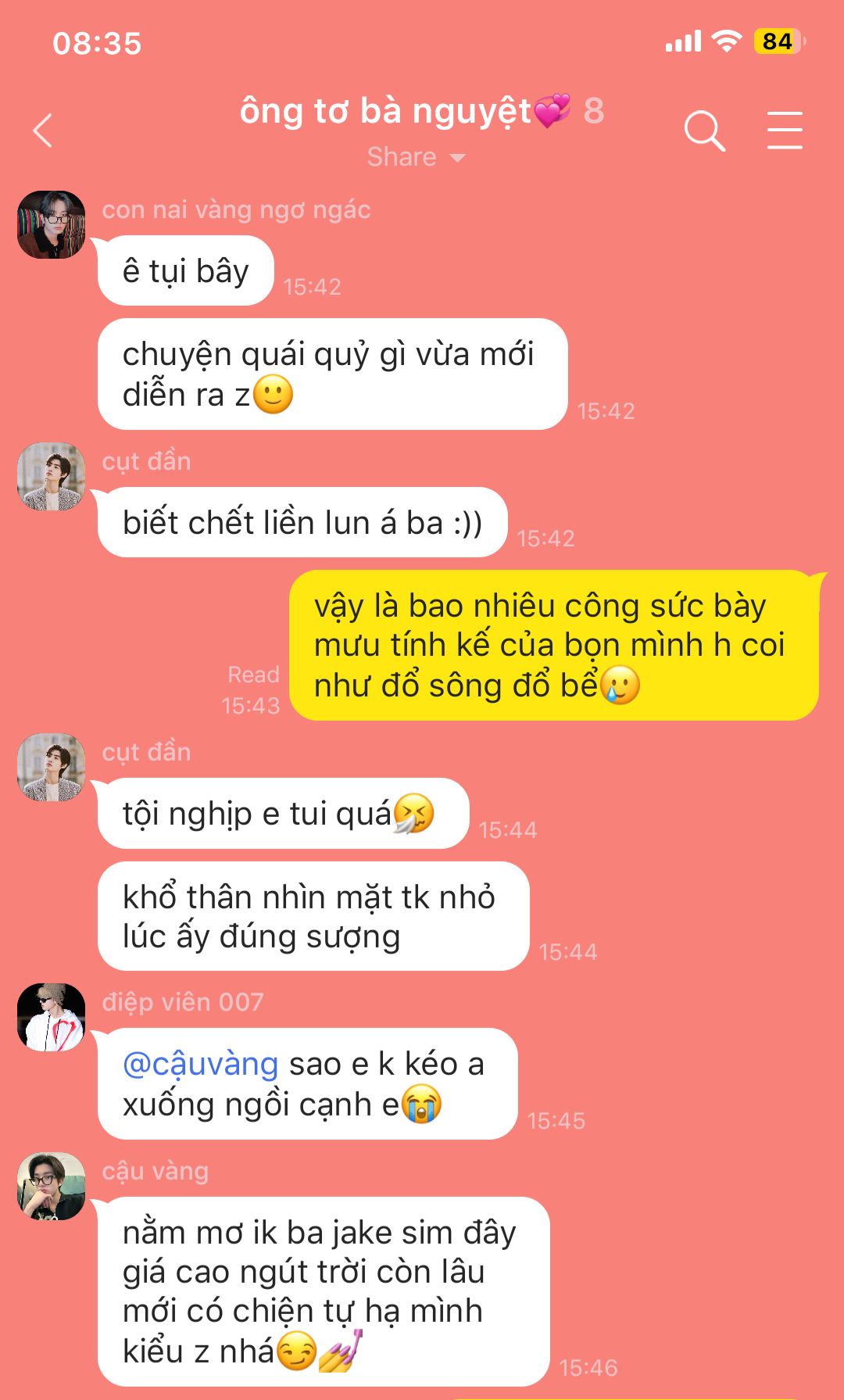The image size is (844, 1400).
Task: Open con nai vàng ngơ ngác's profile picture
Action: pos(51,225)
